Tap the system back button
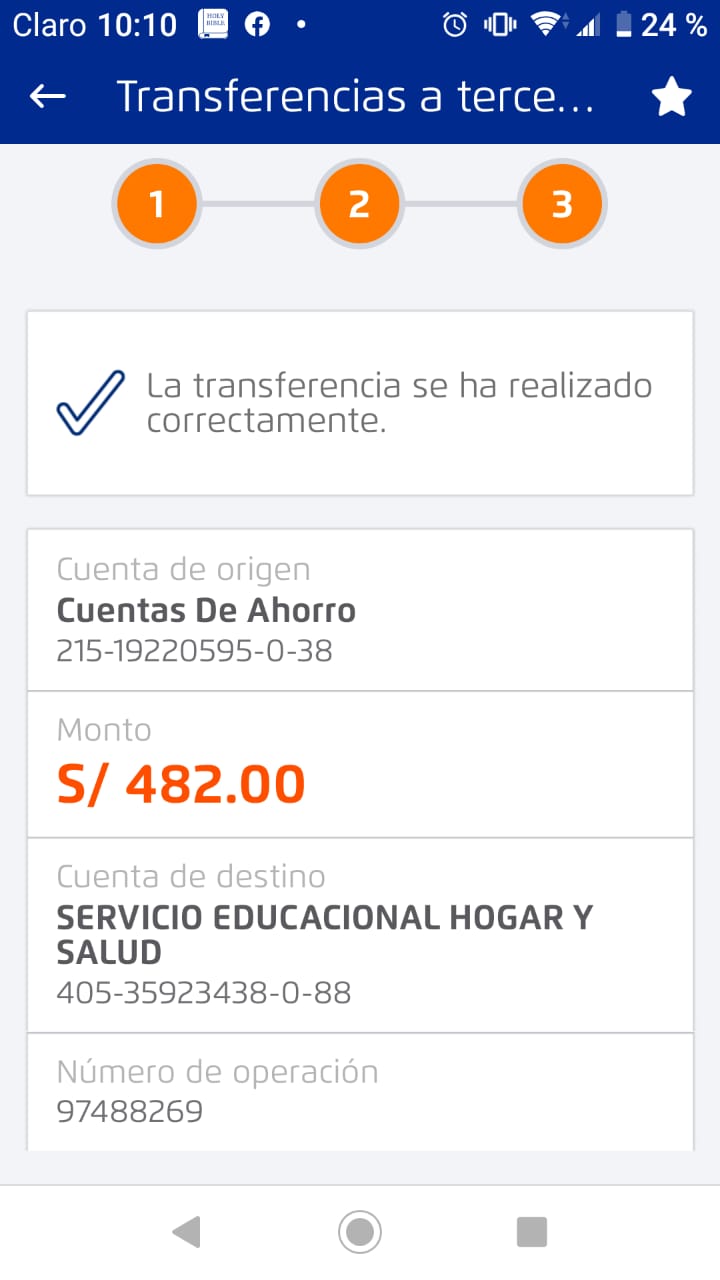 [x=187, y=1232]
